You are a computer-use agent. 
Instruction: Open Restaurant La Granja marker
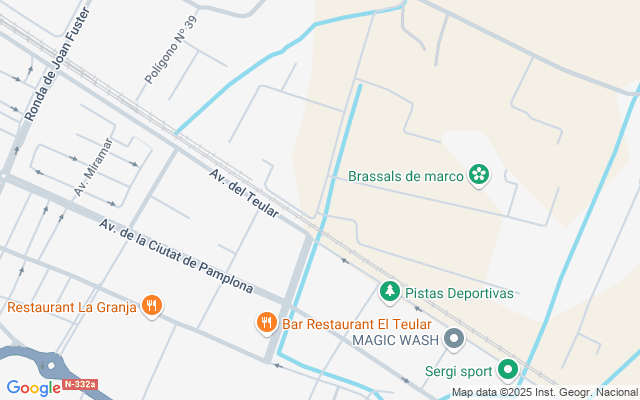click(x=152, y=306)
